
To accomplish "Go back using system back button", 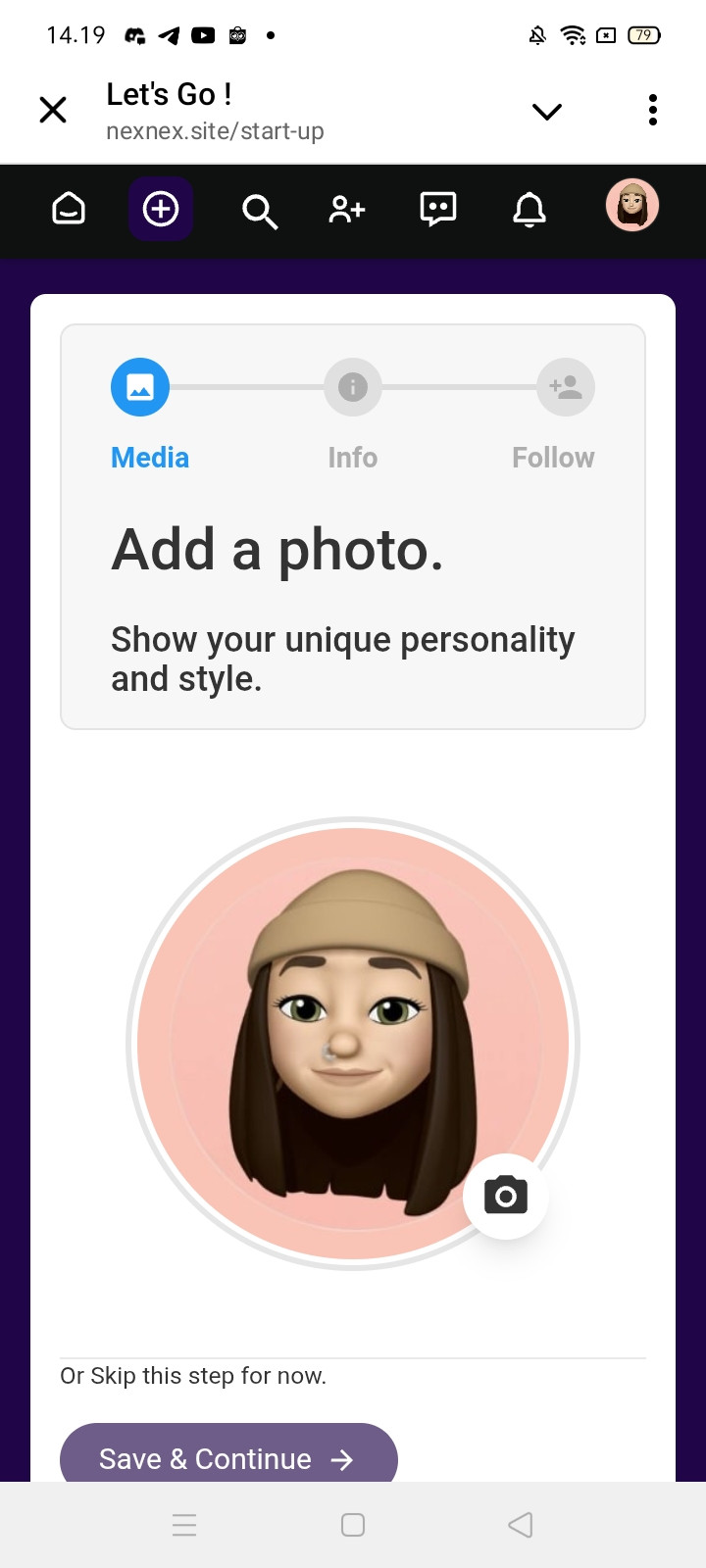I will coord(521,1525).
